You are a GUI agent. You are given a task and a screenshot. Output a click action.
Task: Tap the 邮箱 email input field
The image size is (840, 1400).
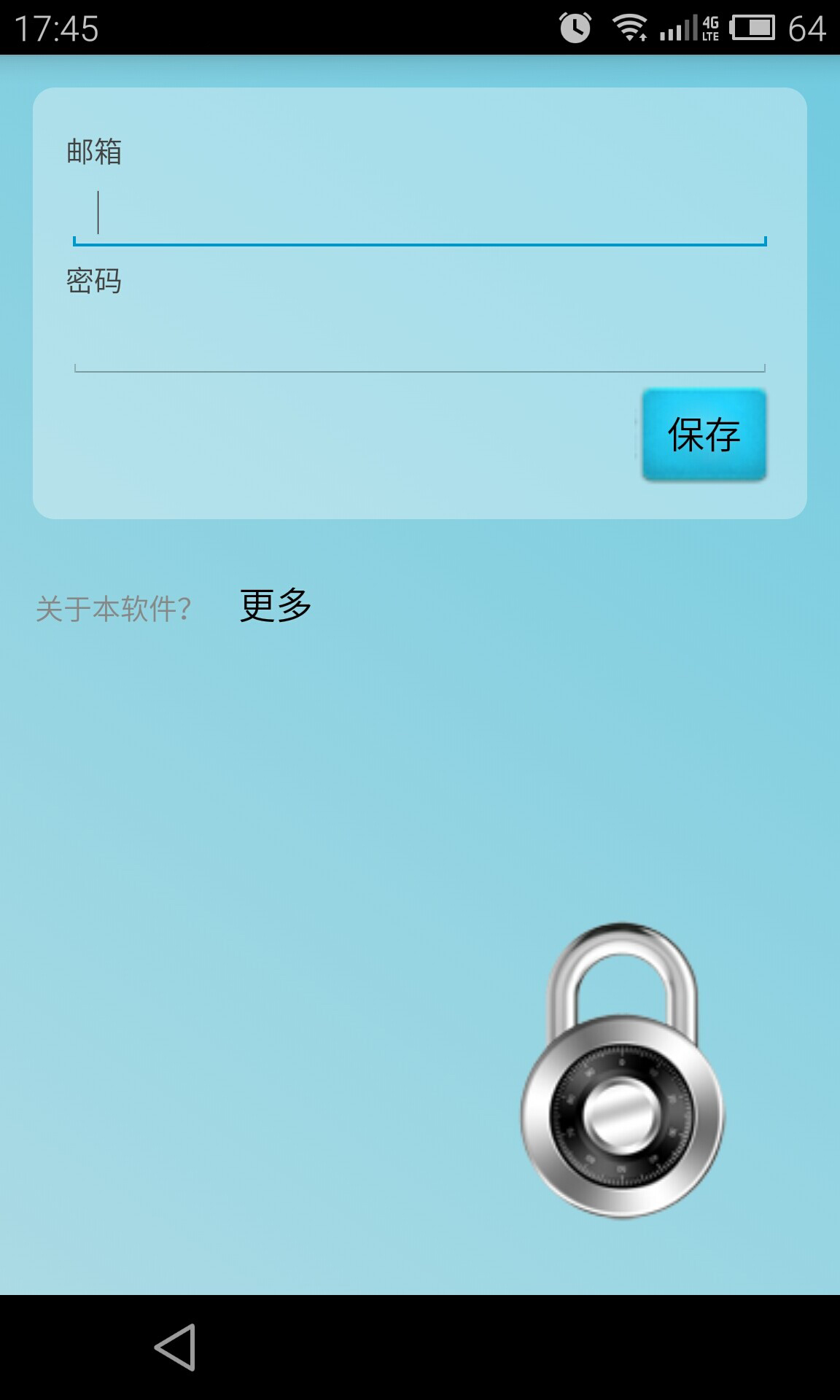[419, 214]
